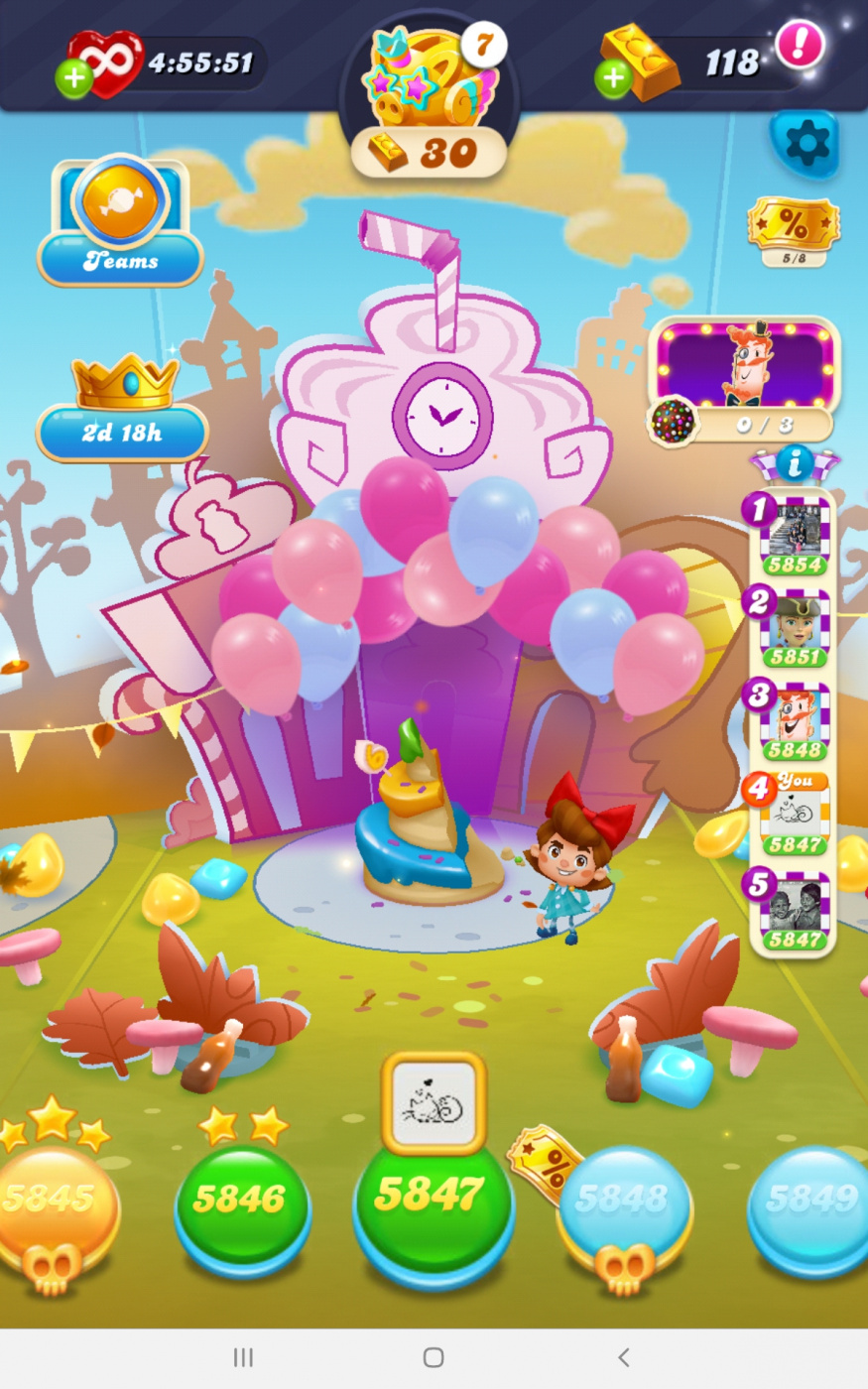
Task: View the rank 2 player with 5851
Action: (794, 629)
